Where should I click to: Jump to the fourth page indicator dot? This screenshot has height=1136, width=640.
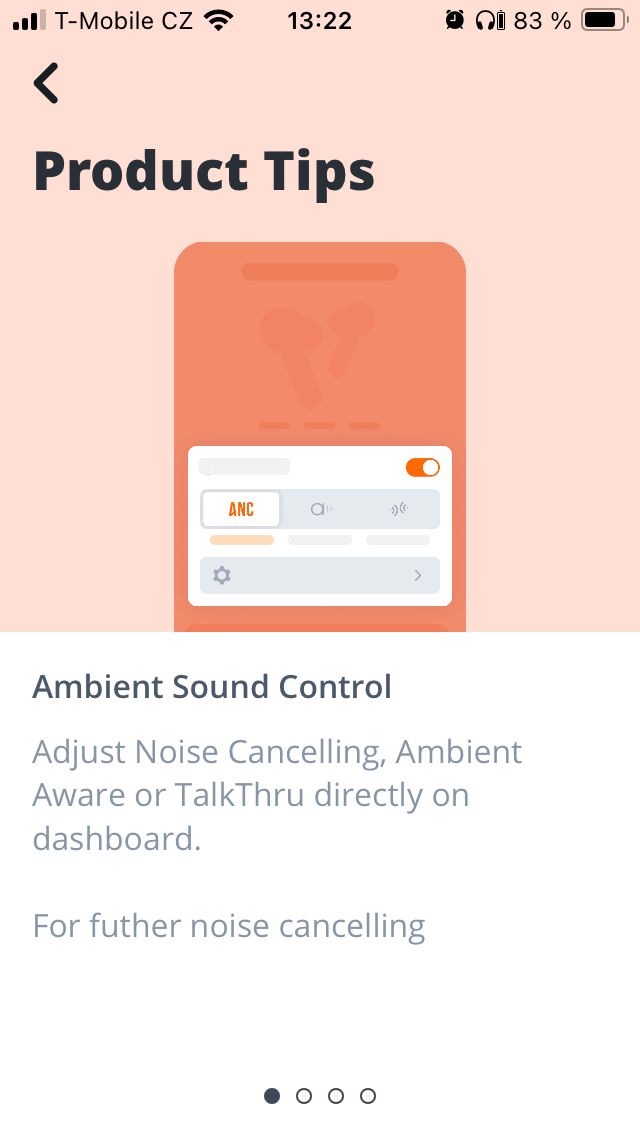(368, 1096)
